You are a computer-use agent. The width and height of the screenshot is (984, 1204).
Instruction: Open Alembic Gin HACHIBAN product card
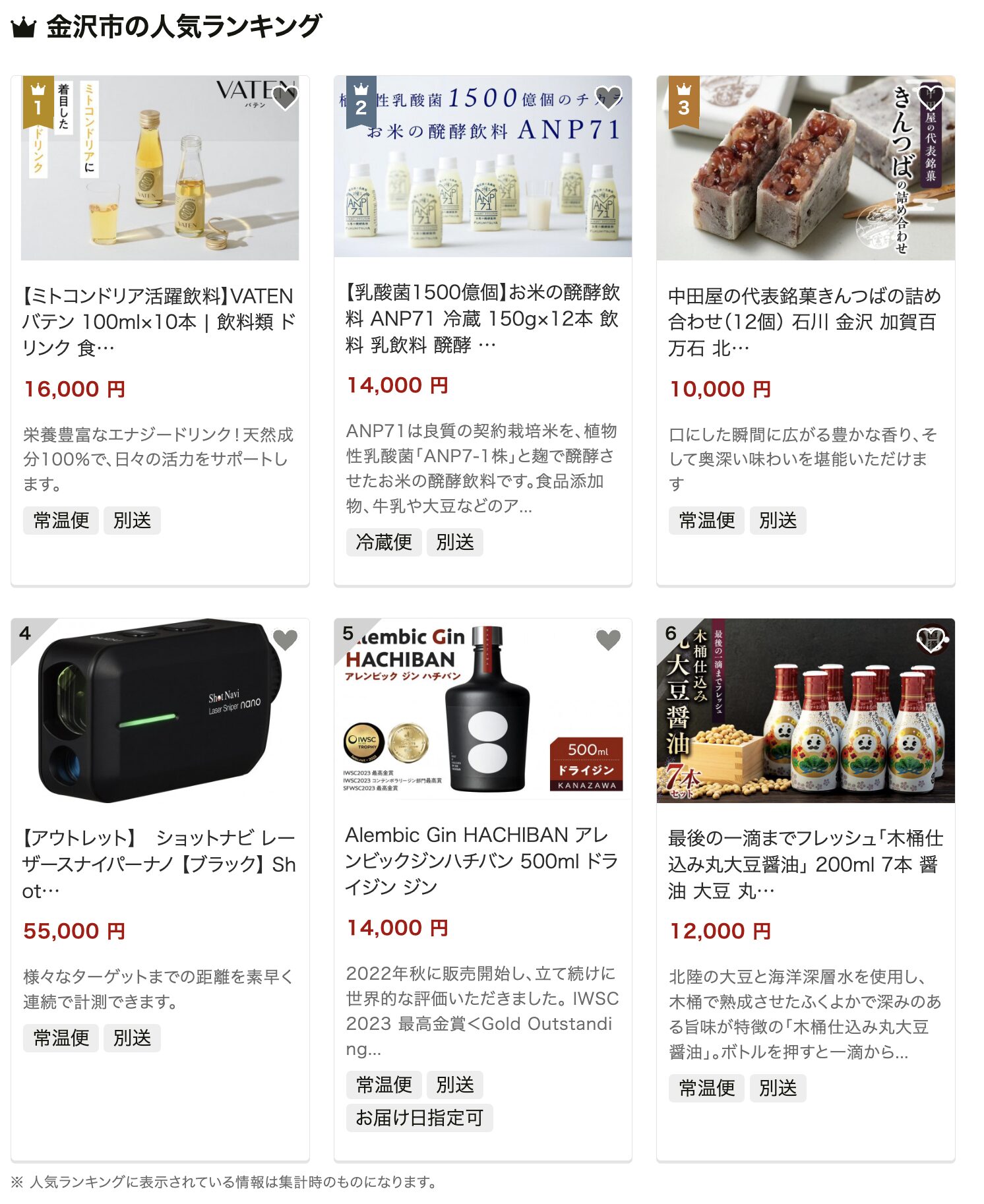pyautogui.click(x=482, y=860)
